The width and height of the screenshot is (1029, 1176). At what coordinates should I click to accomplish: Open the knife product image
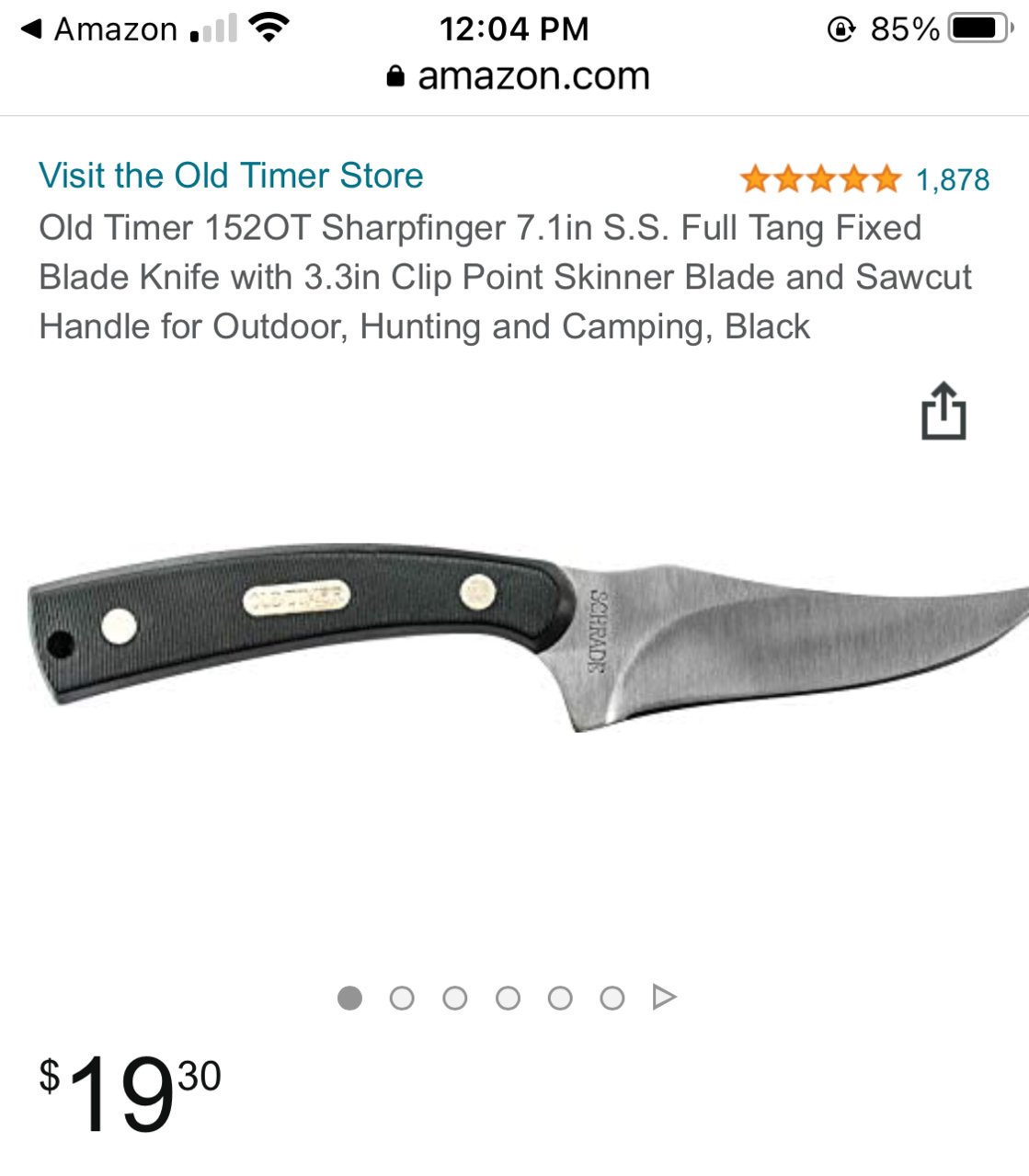(x=529, y=636)
